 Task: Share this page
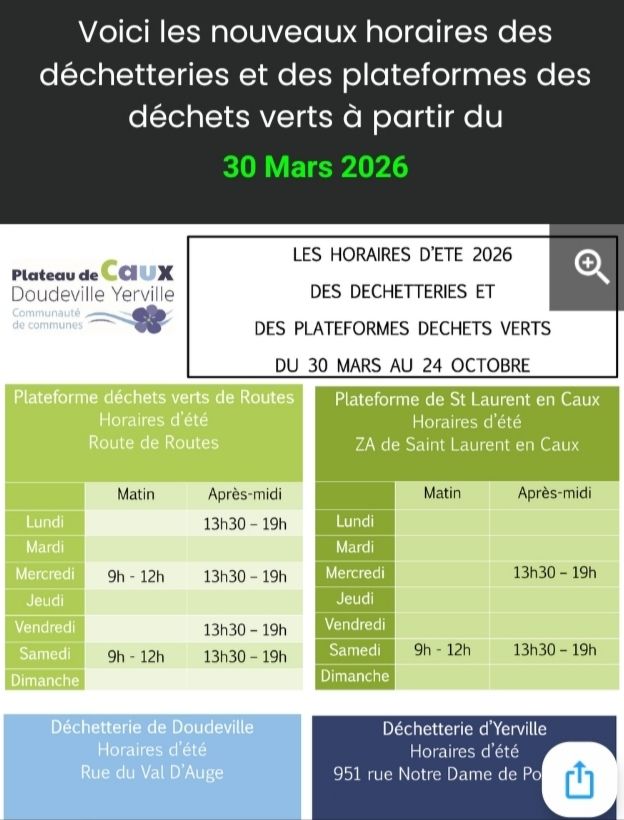click(580, 780)
